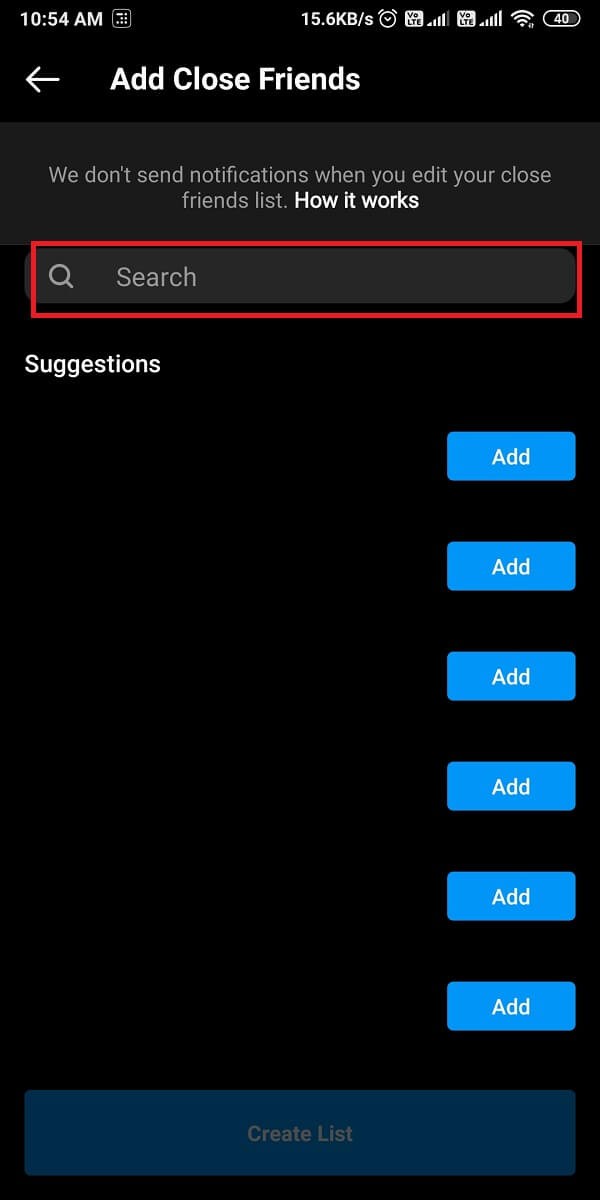Open the How it works link
Screen dimensions: 600x1200
point(356,200)
